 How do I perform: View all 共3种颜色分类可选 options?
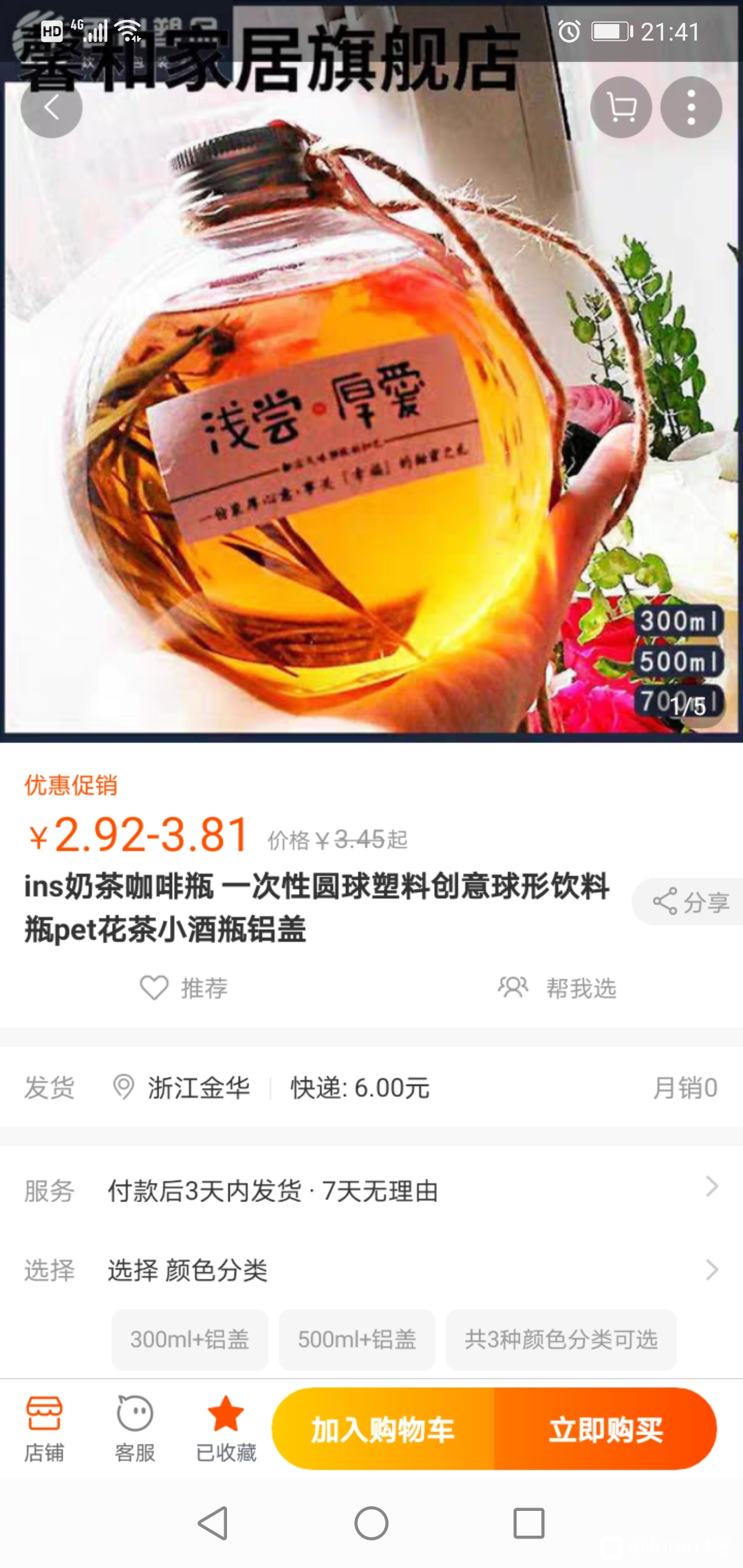(561, 1339)
